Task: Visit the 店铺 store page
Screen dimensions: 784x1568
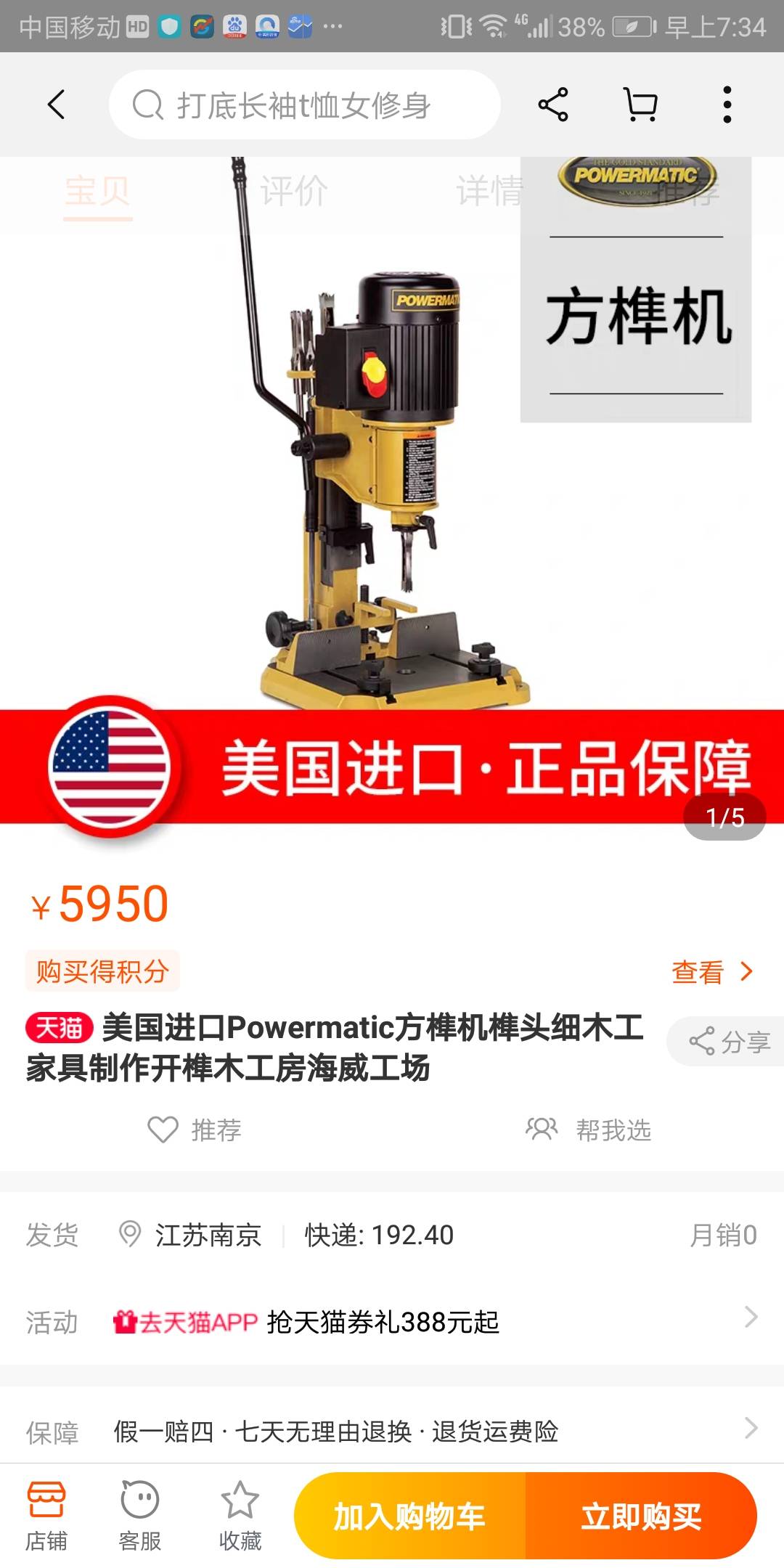Action: pyautogui.click(x=46, y=1516)
